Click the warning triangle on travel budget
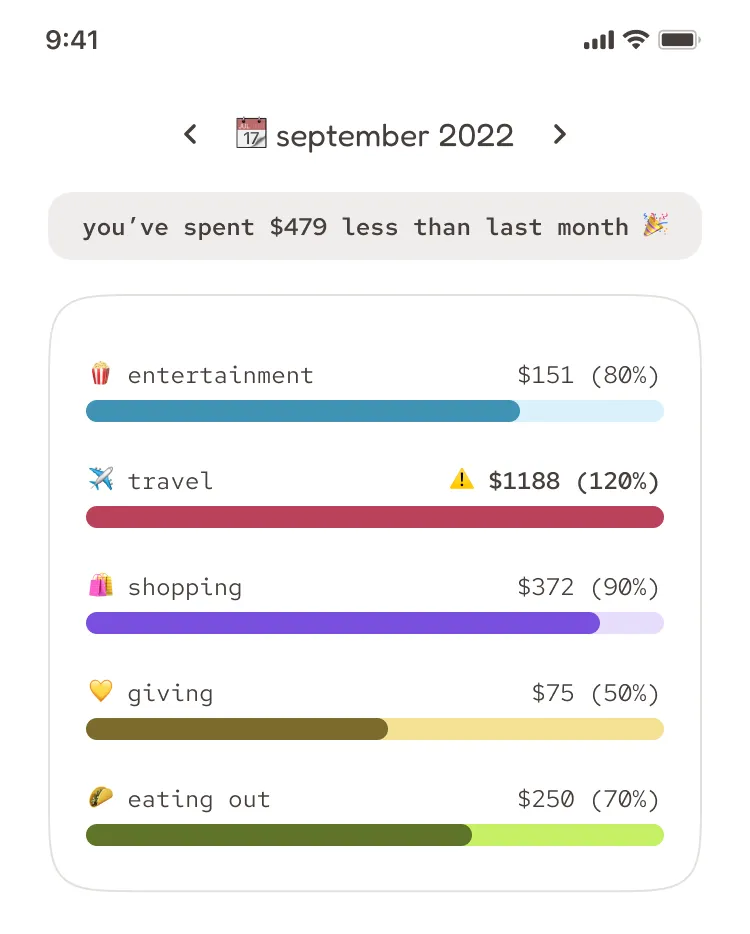The image size is (750, 934). [x=461, y=479]
